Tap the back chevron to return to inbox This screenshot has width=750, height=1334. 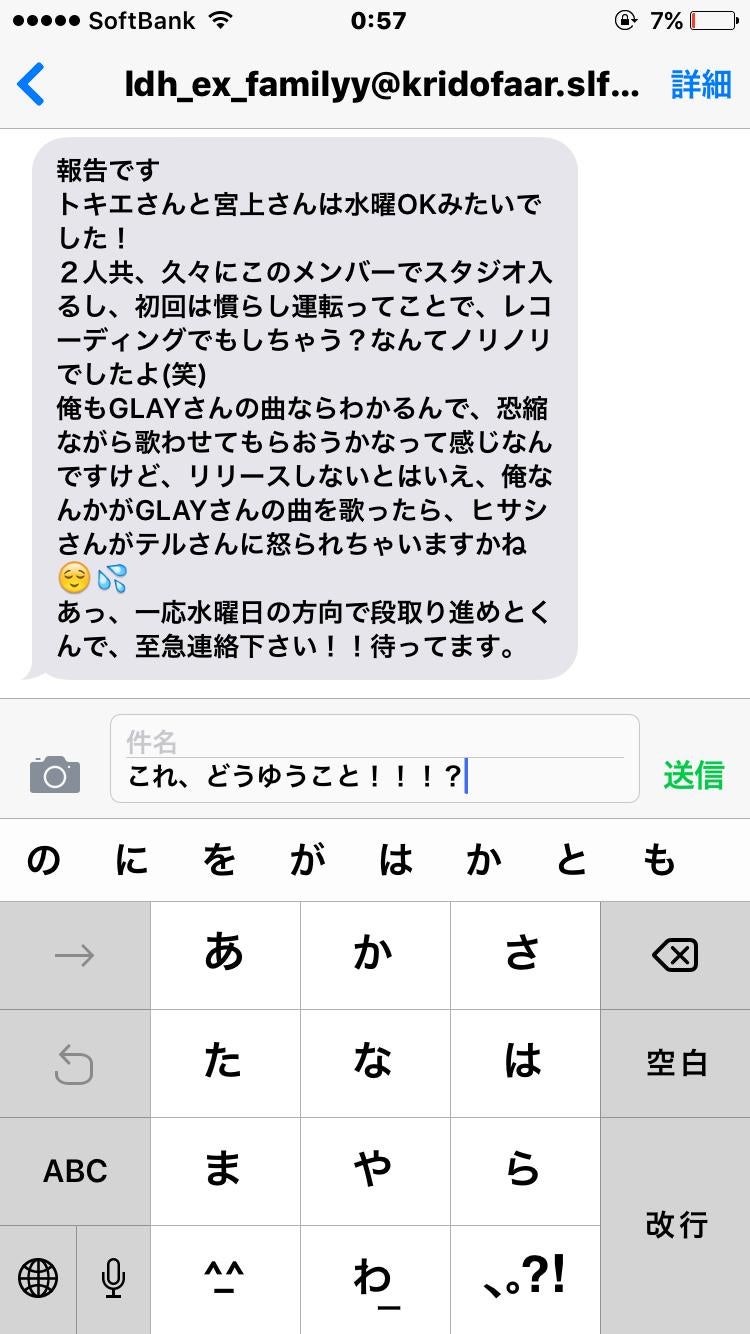pyautogui.click(x=32, y=84)
